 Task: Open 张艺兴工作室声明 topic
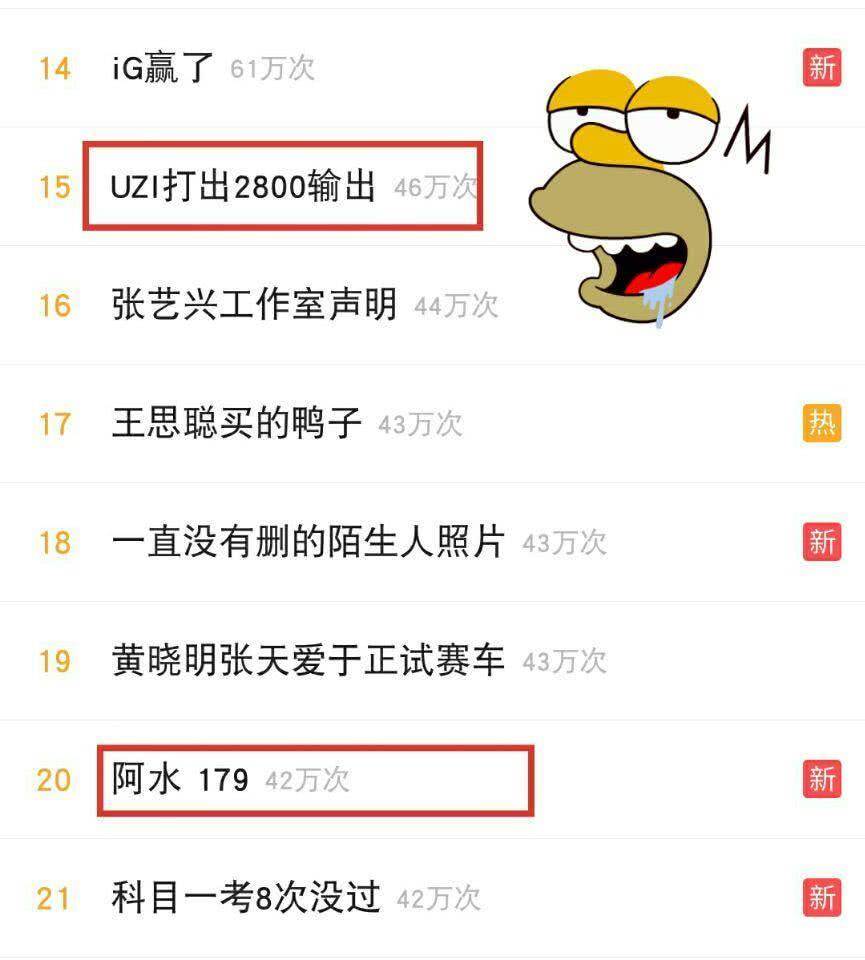pyautogui.click(x=254, y=305)
